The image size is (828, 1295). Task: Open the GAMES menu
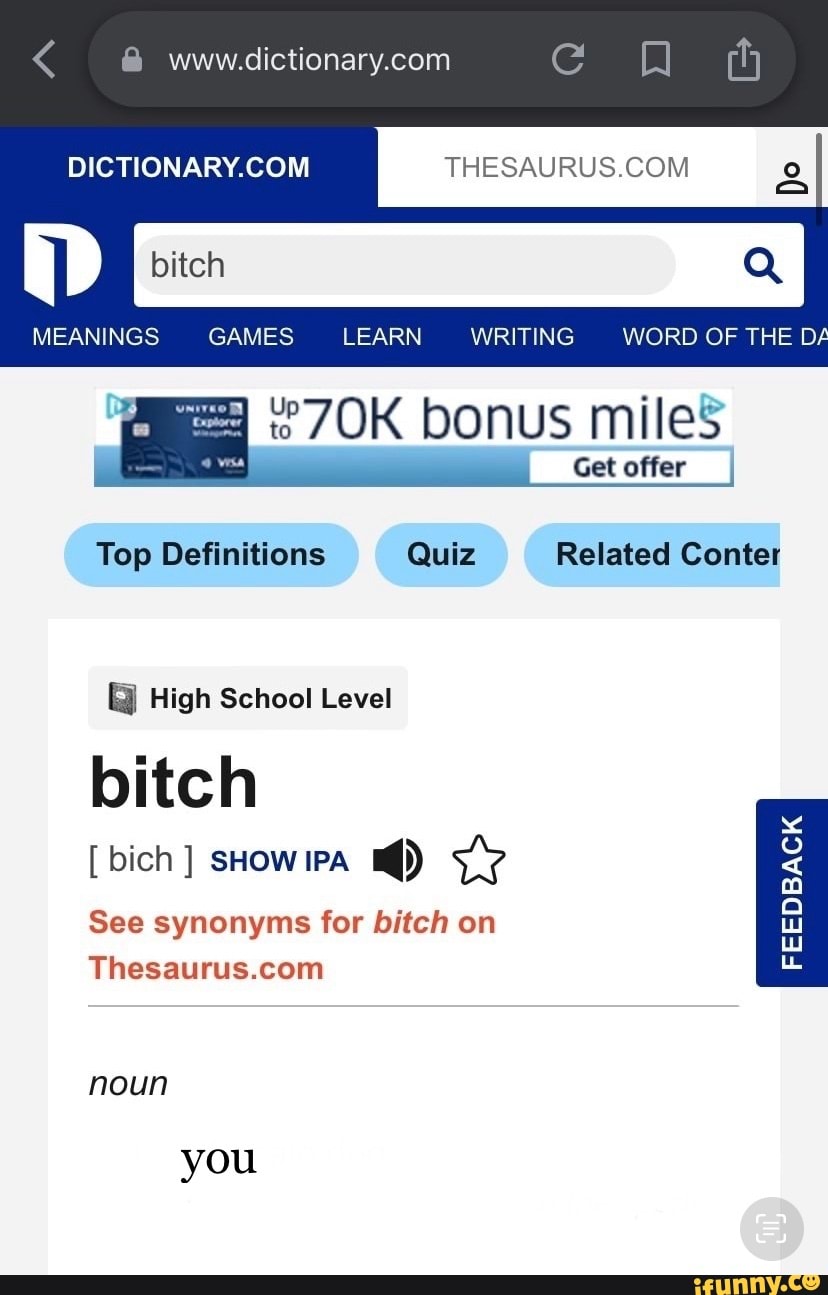pyautogui.click(x=251, y=337)
